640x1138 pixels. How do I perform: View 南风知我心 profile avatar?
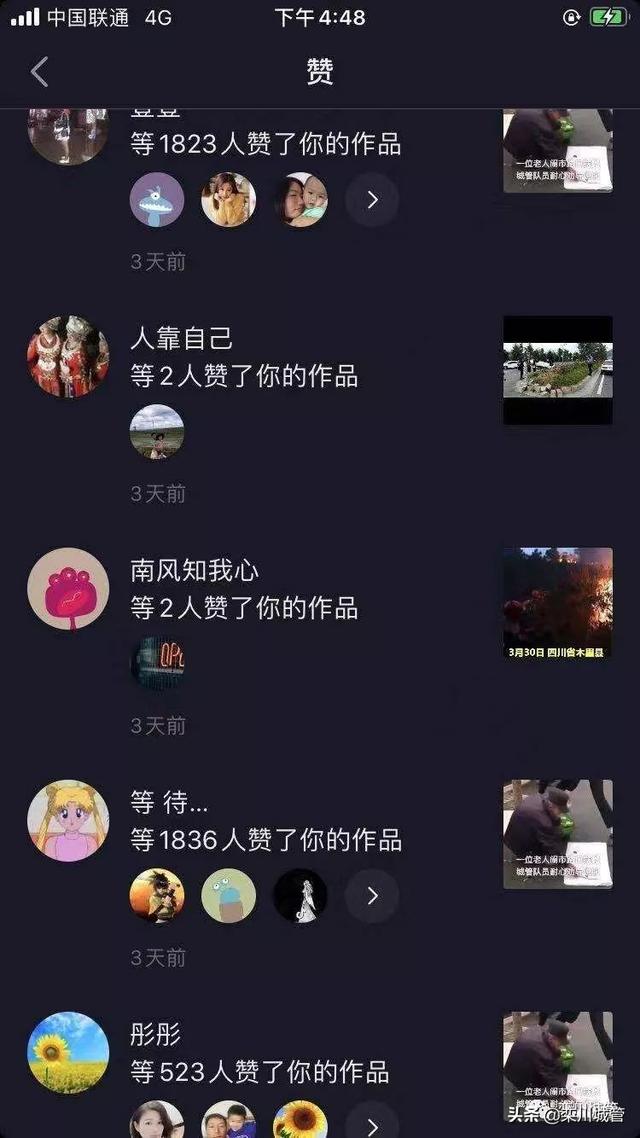pos(68,589)
